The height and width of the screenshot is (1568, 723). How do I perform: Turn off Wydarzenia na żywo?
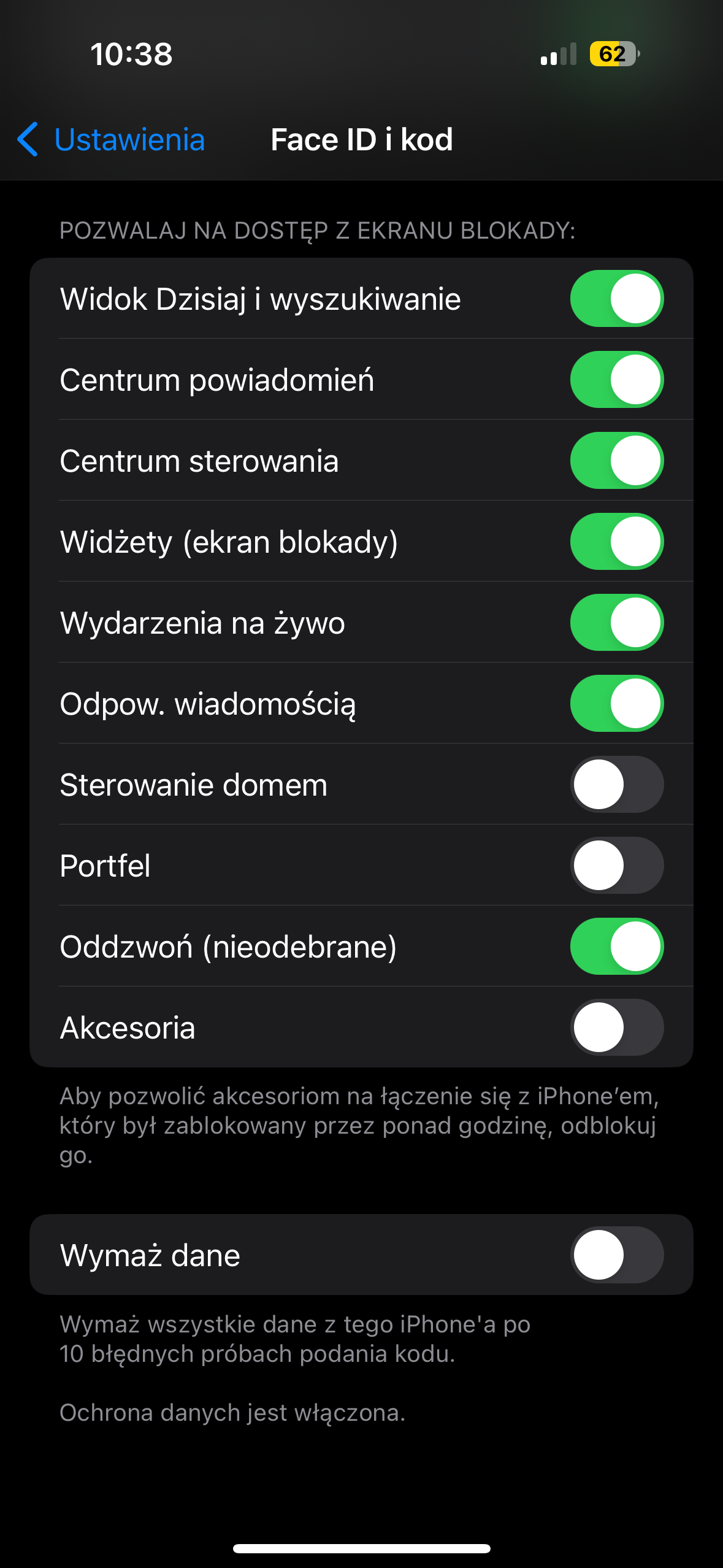[x=616, y=623]
